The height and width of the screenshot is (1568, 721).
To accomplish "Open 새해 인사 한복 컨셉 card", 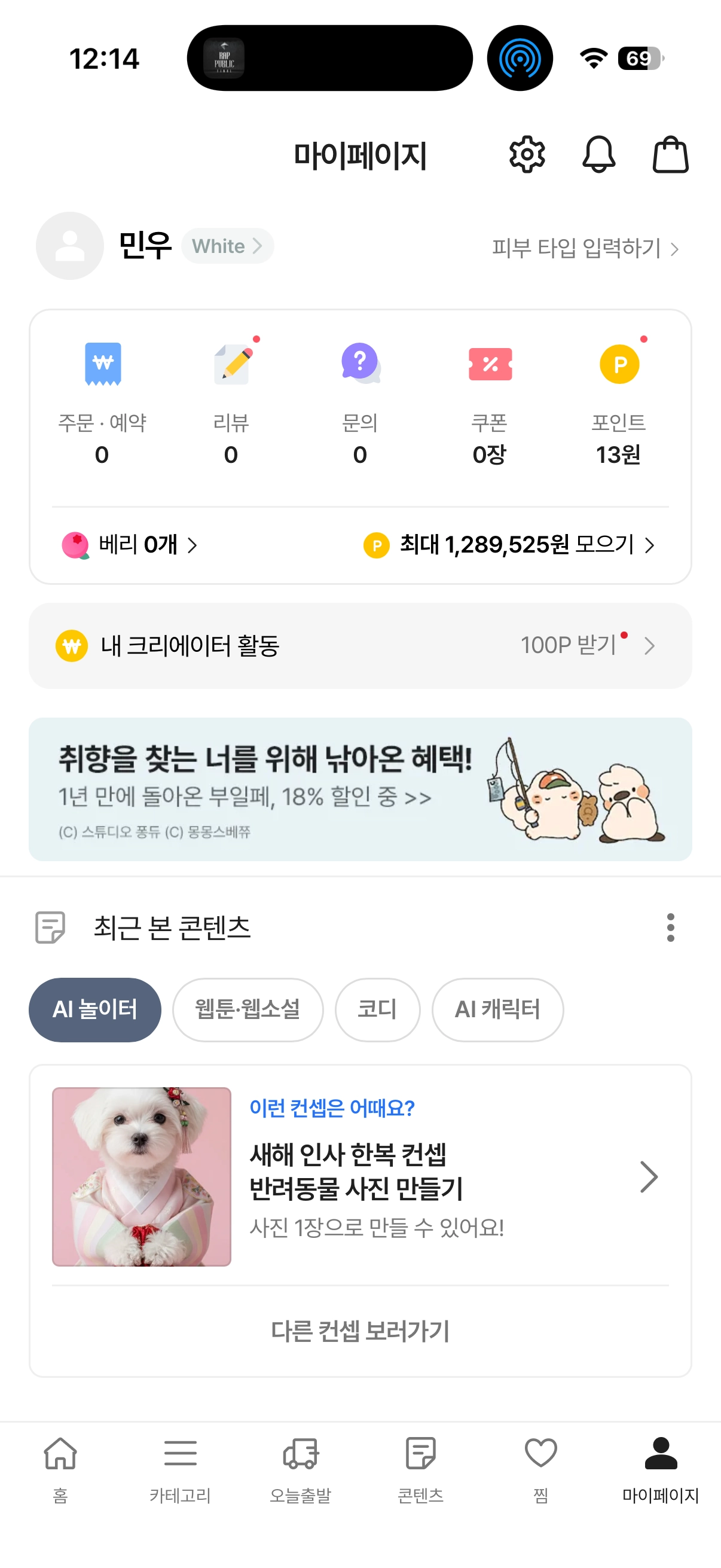I will 360,1176.
